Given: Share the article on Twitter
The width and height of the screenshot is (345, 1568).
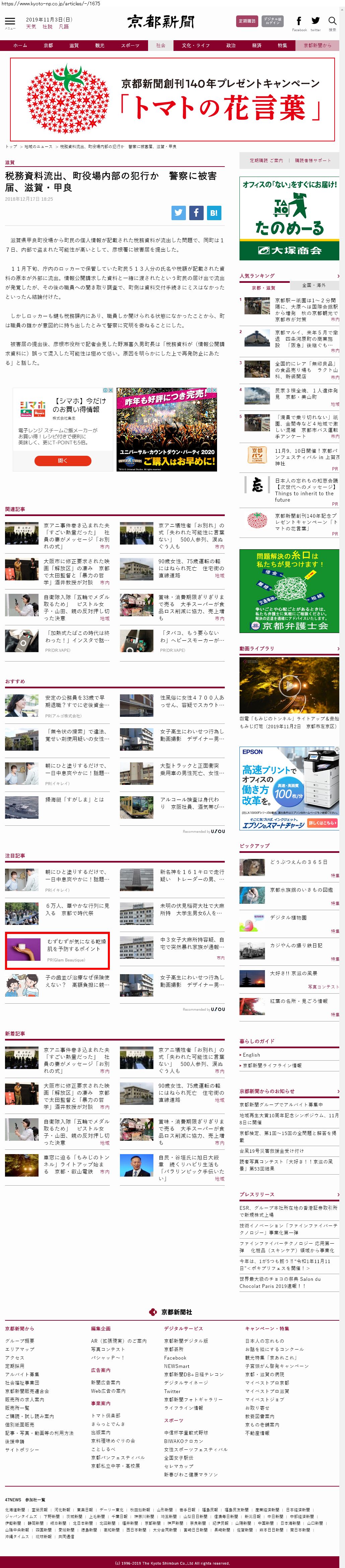Looking at the screenshot, I should coord(178,212).
